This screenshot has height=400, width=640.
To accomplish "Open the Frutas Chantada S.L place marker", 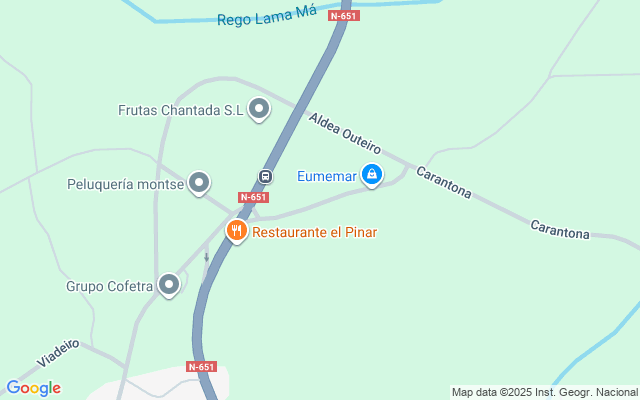I will pos(259,109).
